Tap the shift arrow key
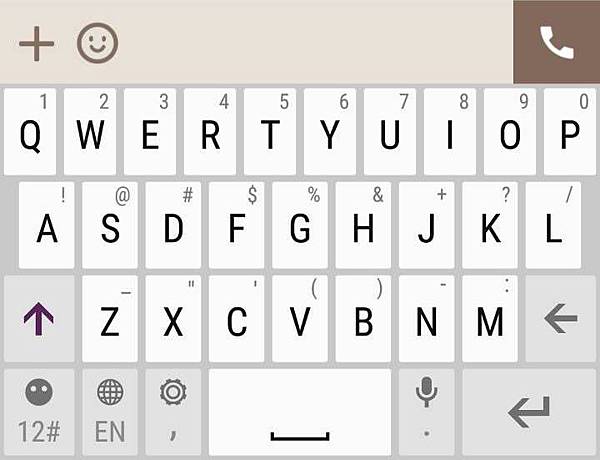 tap(39, 320)
